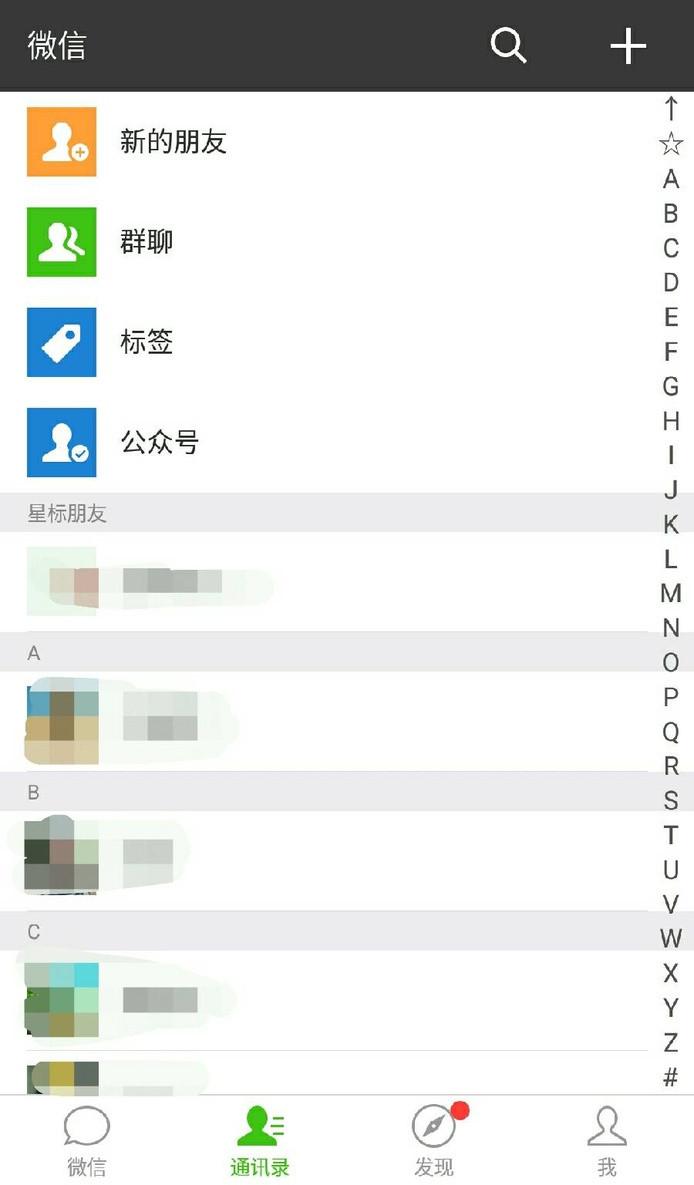Switch to the 发现 discover tab
This screenshot has width=694, height=1185.
point(433,1140)
